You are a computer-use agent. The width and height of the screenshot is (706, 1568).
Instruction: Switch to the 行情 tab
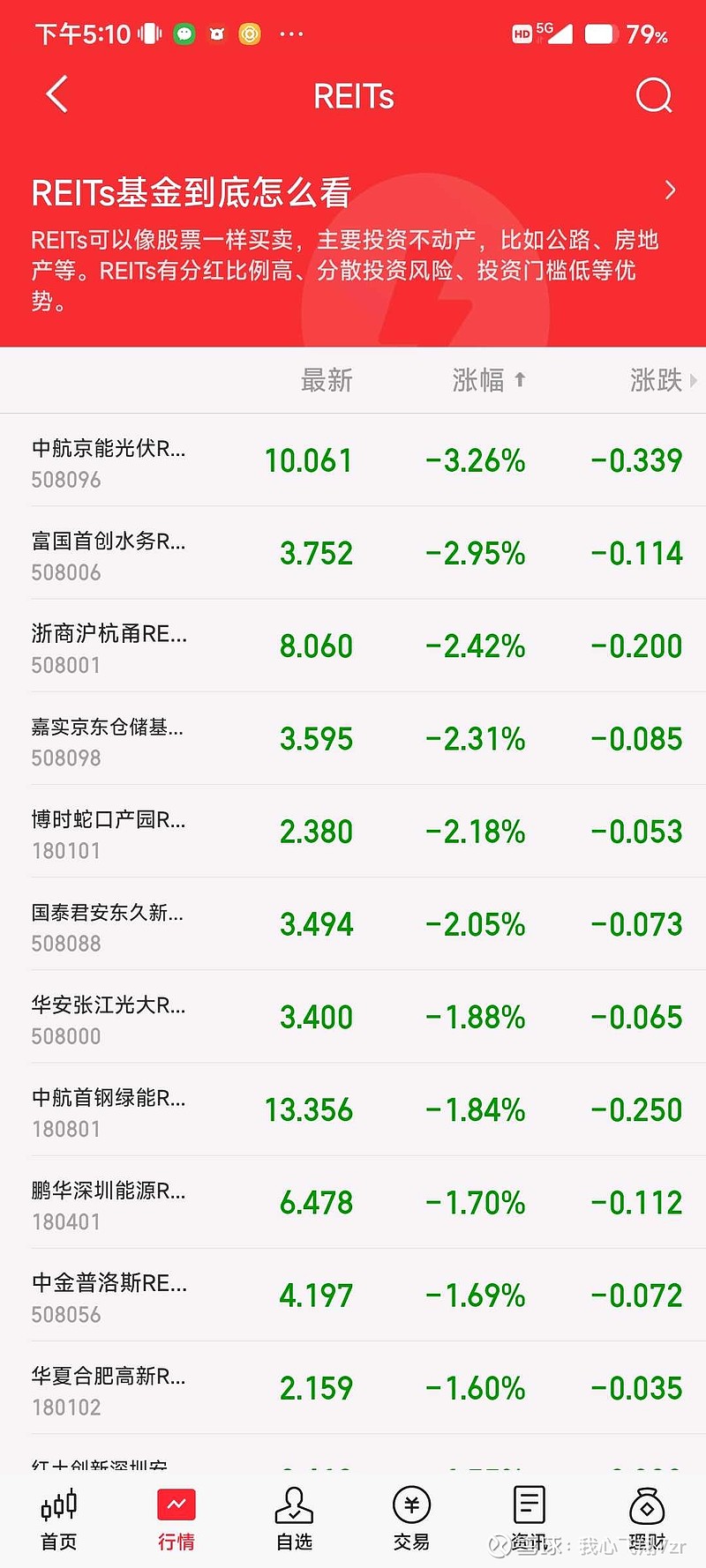point(176,1517)
